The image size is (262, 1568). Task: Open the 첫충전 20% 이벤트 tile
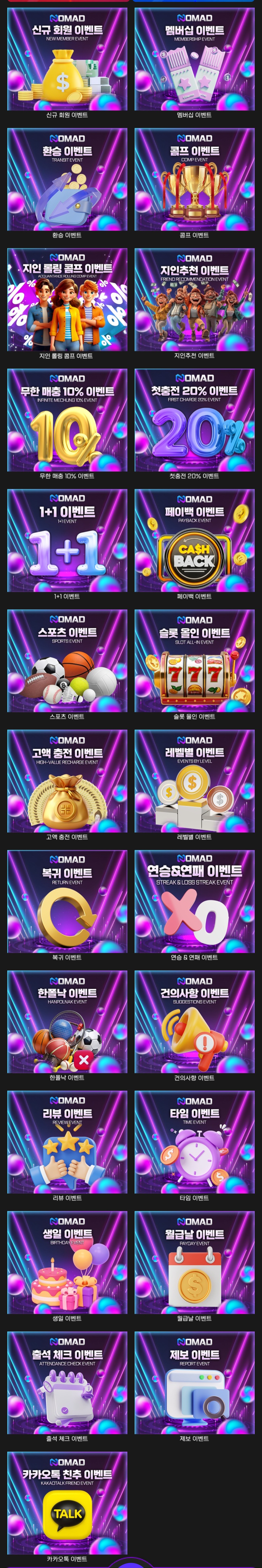click(x=194, y=420)
